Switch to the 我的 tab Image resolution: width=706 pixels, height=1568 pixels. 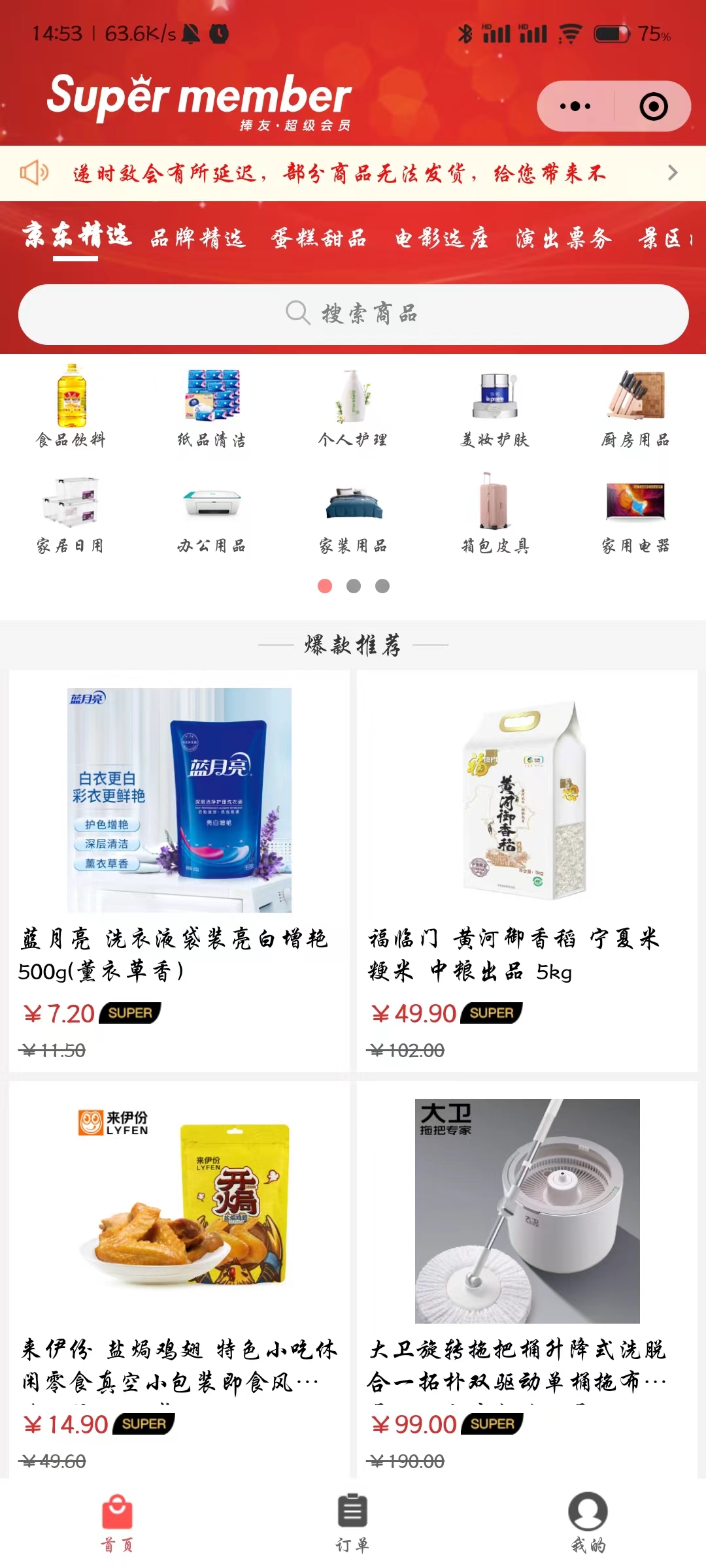588,1522
